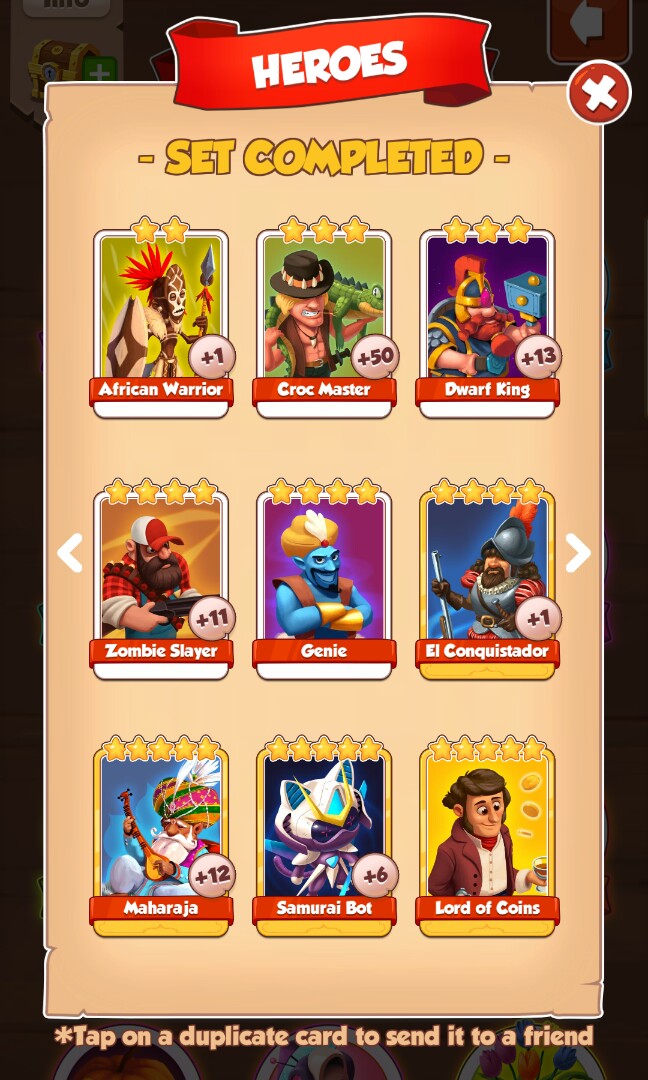
Task: Tap the Dwarf King card
Action: click(x=487, y=315)
